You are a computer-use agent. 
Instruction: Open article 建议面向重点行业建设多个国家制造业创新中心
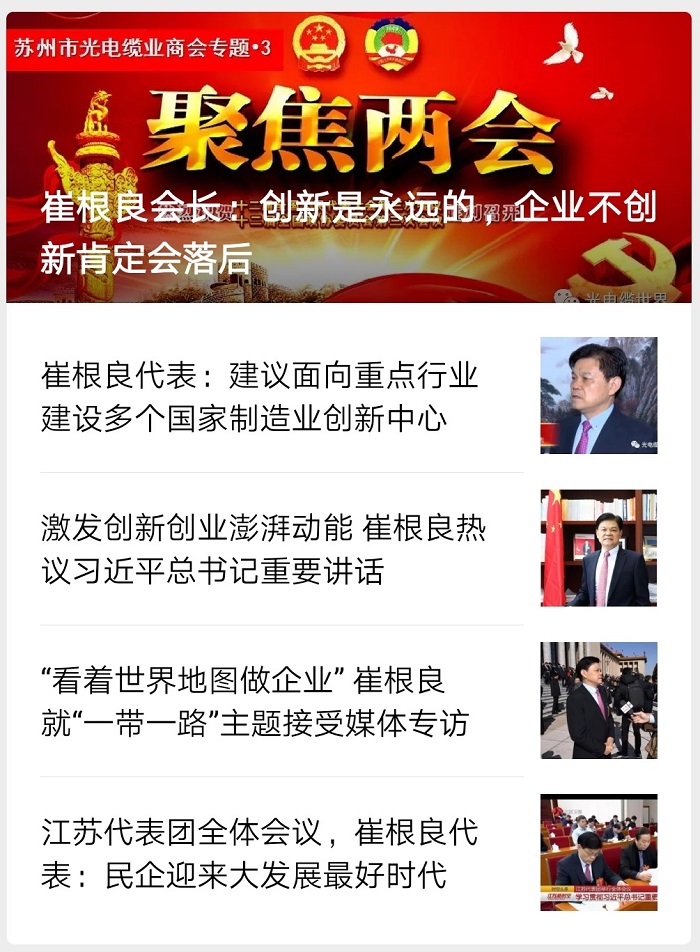click(x=260, y=396)
